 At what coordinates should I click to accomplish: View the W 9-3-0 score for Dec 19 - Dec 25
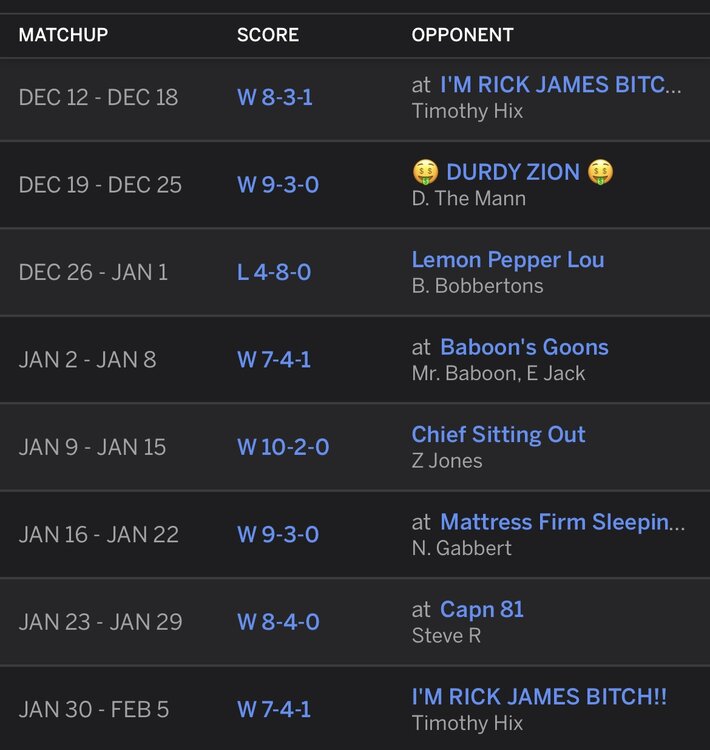click(277, 185)
